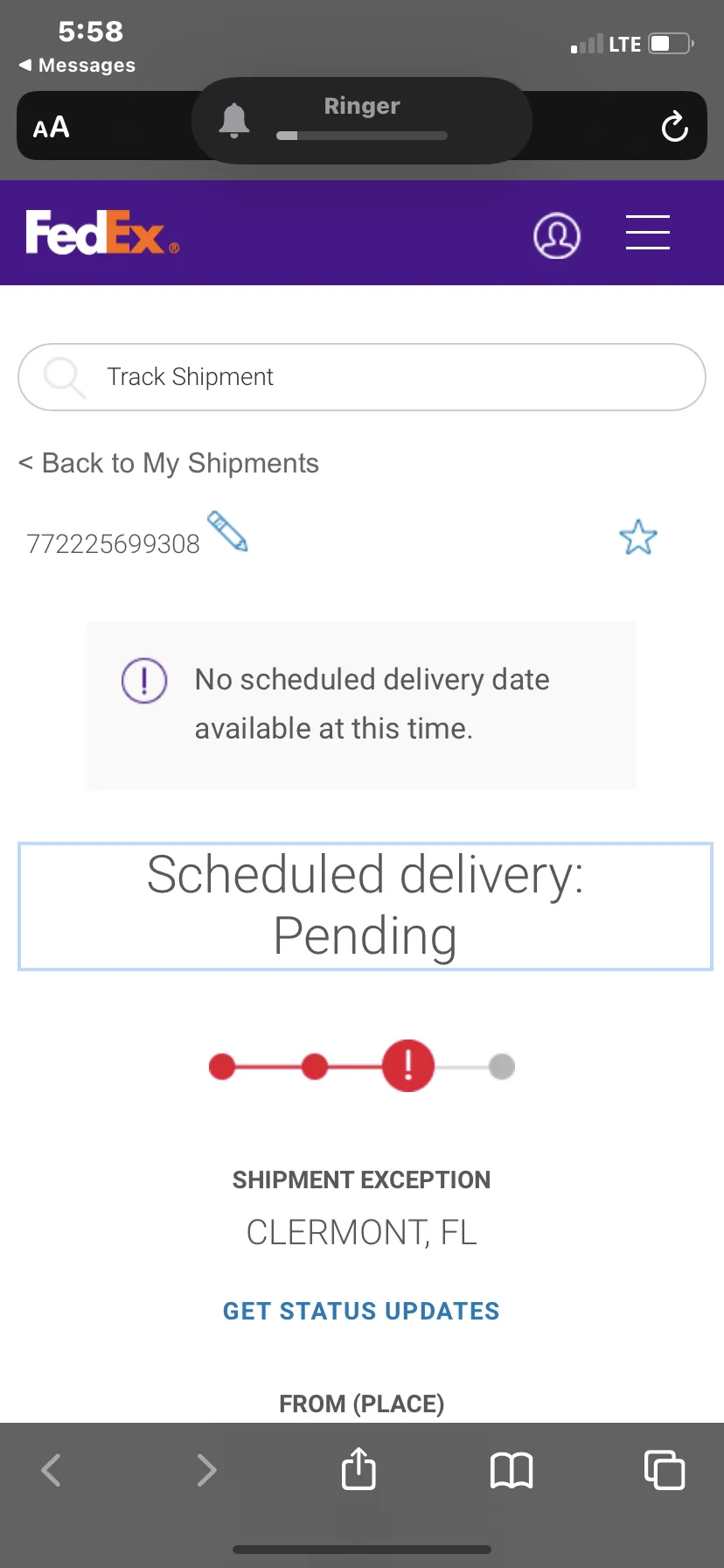Return to Messages app
724x1568 pixels.
[77, 66]
